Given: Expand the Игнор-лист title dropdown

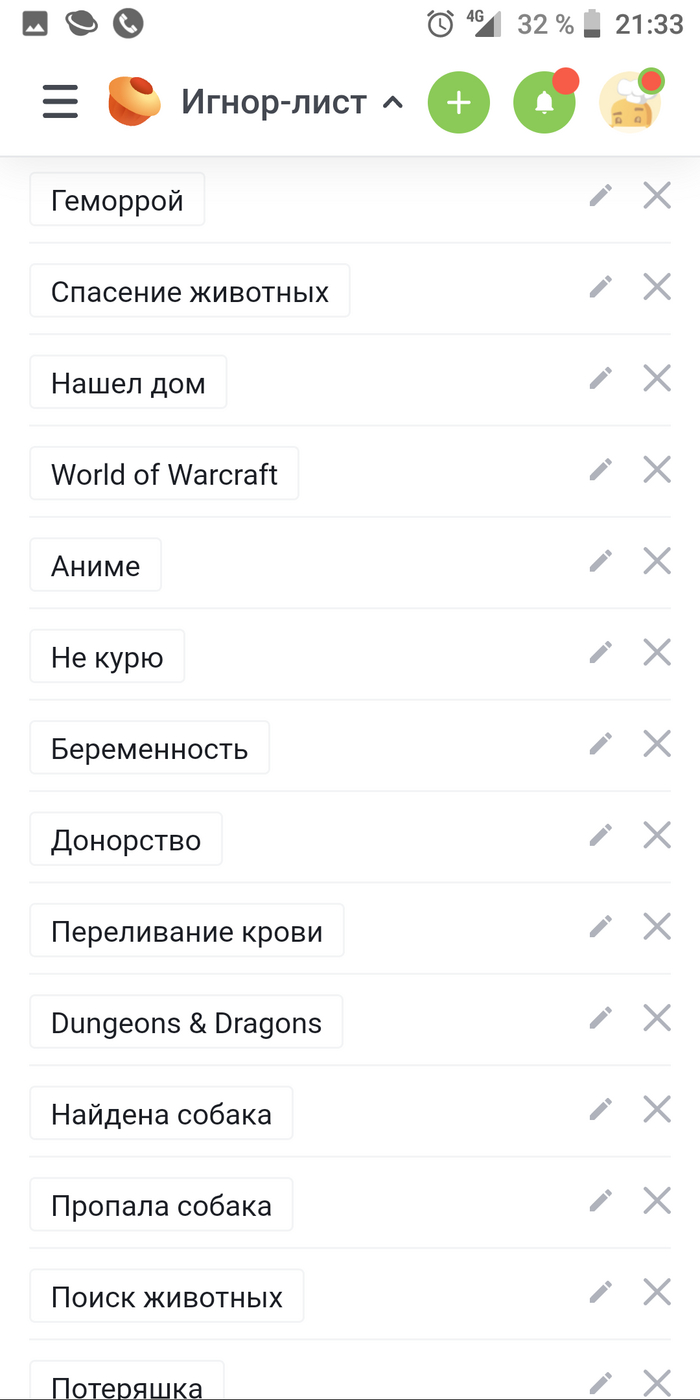Looking at the screenshot, I should [393, 102].
